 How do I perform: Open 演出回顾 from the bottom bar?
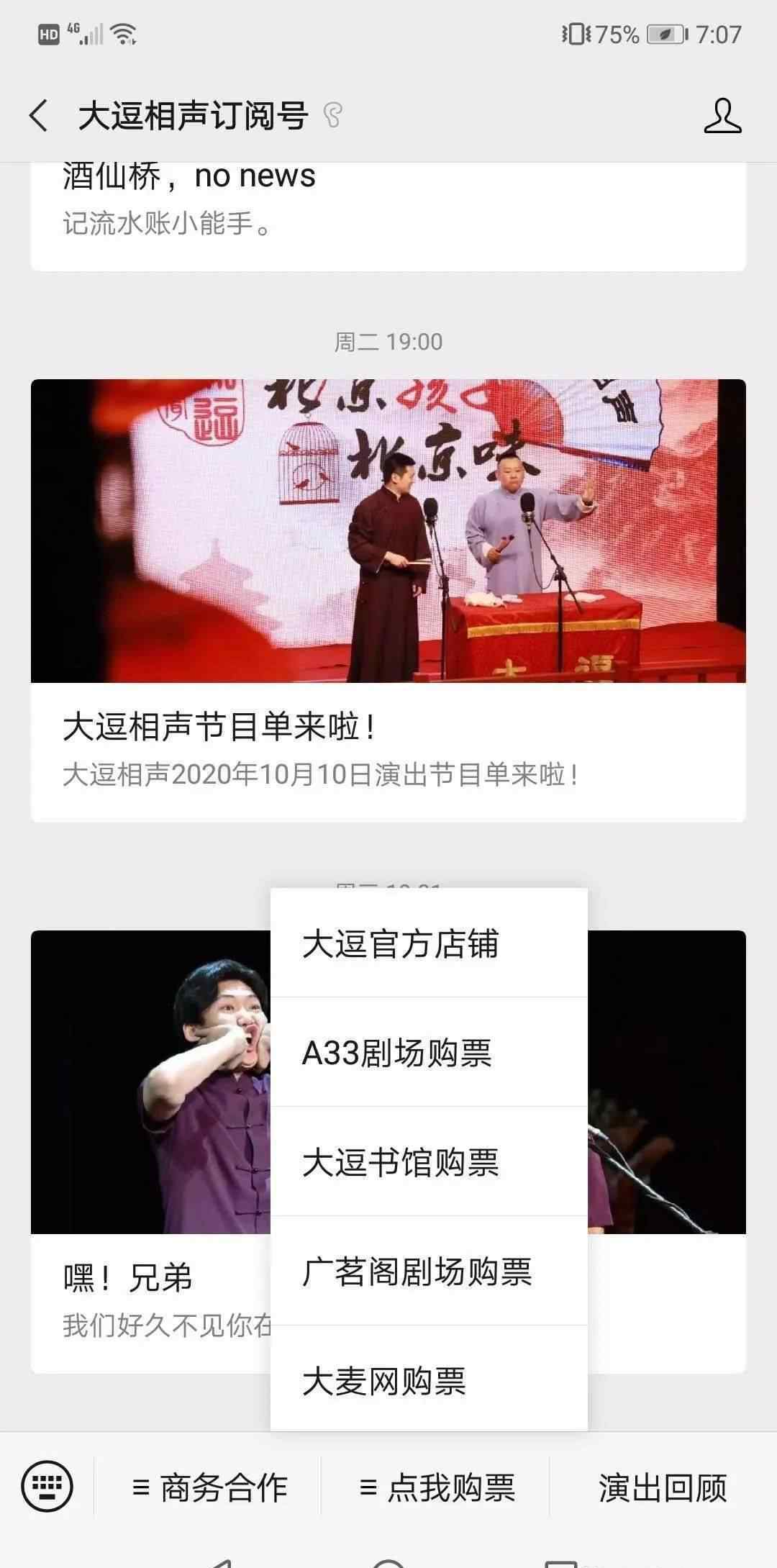[663, 1487]
